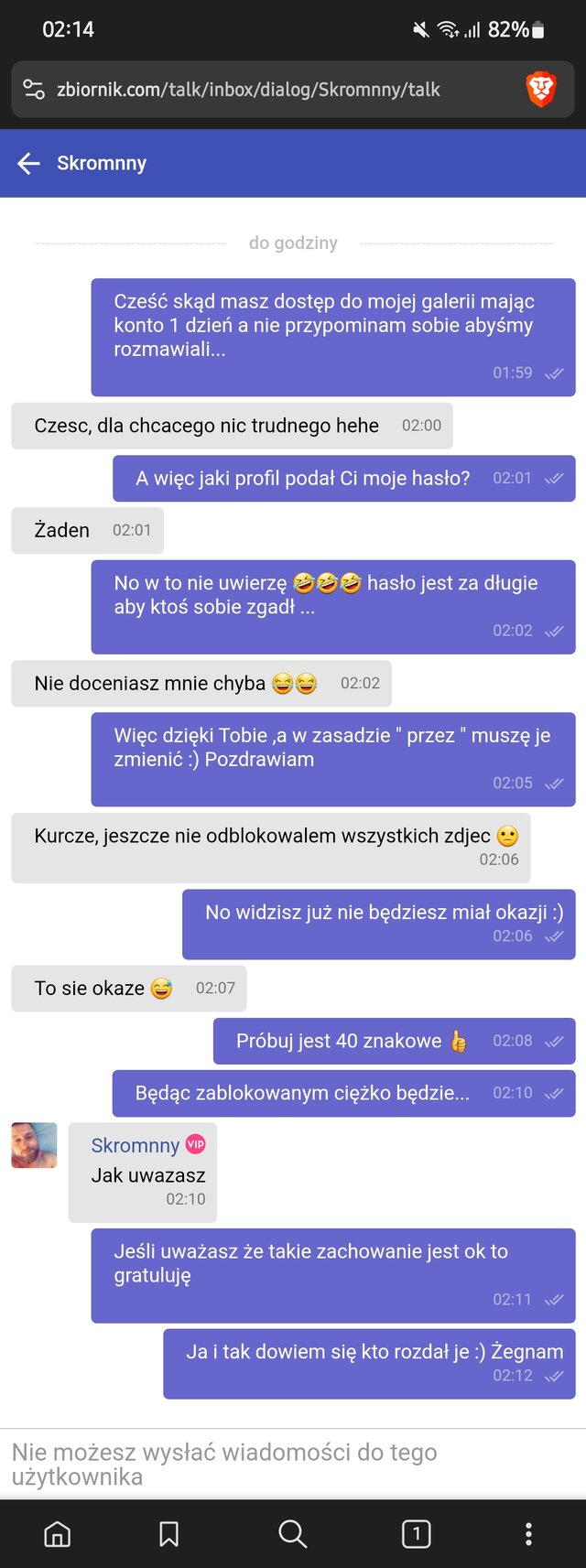This screenshot has width=586, height=1568.
Task: Open browser overflow menu
Action: tap(528, 1534)
